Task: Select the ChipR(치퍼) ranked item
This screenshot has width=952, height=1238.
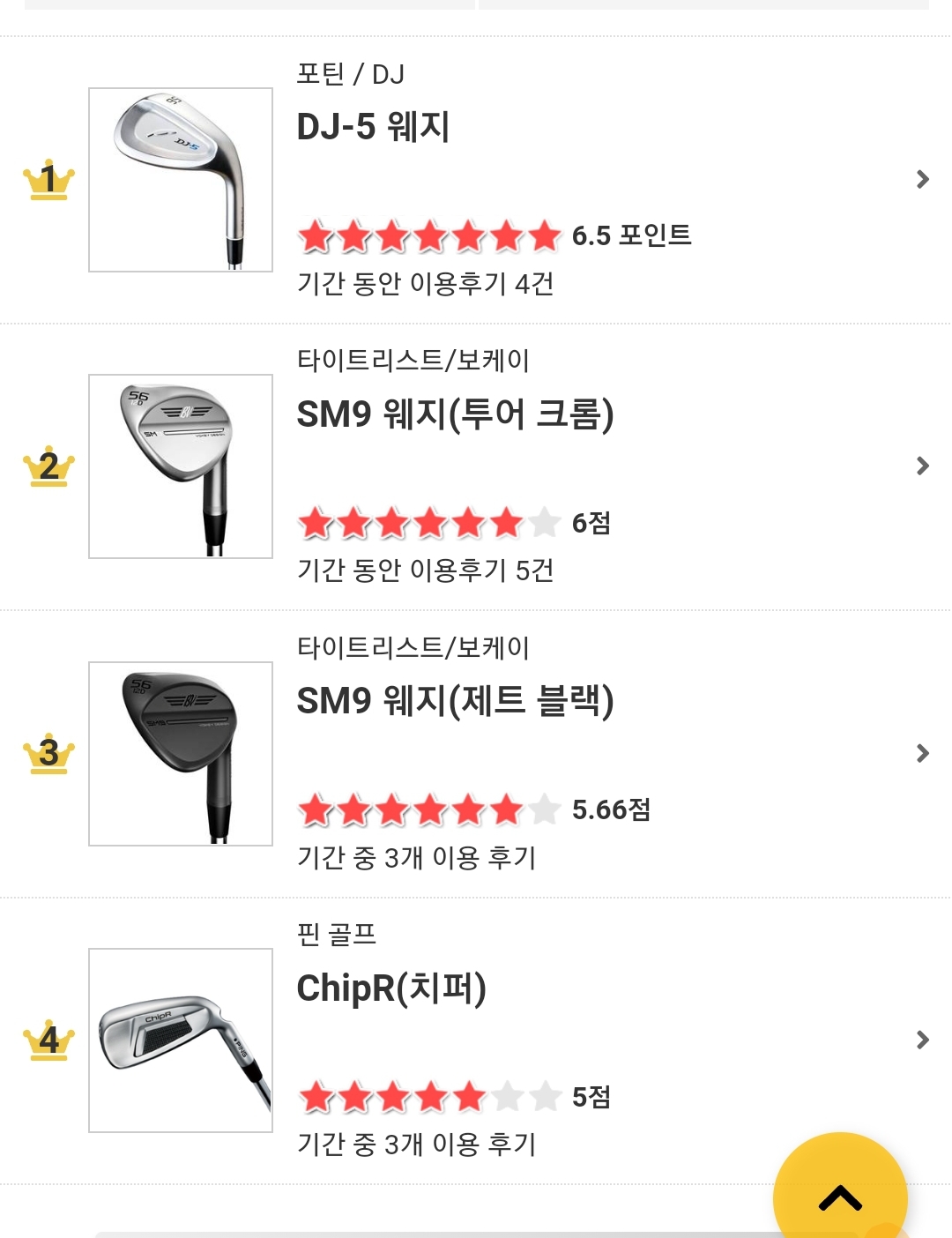Action: [x=391, y=988]
